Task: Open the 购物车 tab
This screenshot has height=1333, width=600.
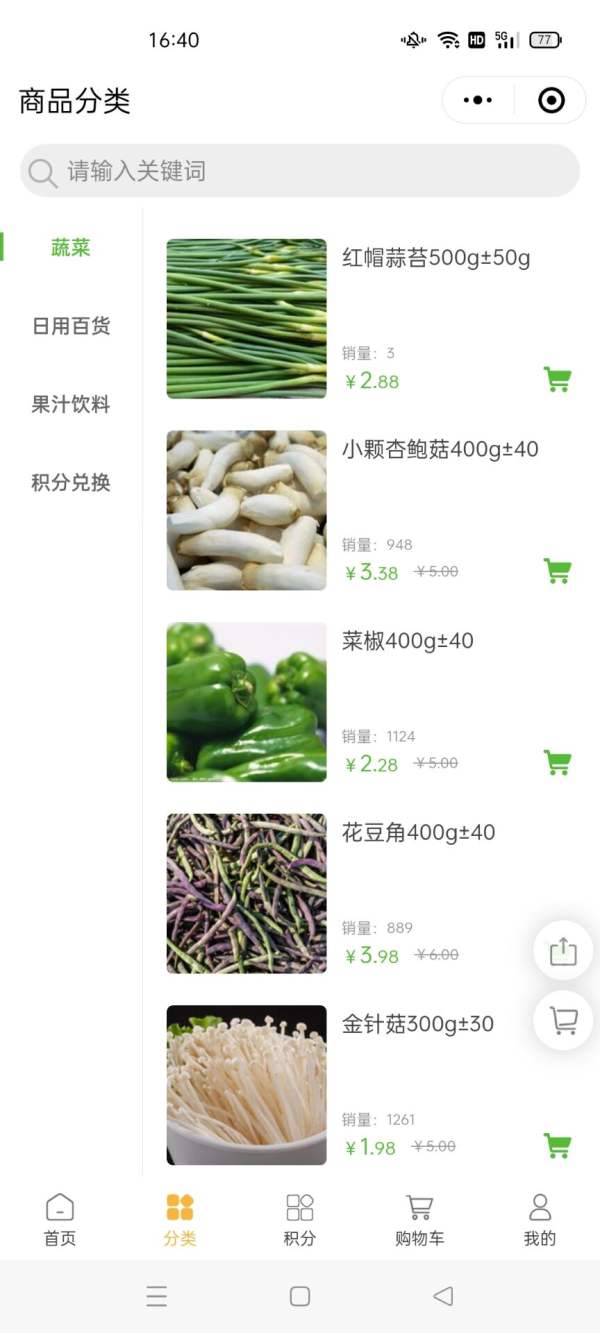Action: (x=419, y=1219)
